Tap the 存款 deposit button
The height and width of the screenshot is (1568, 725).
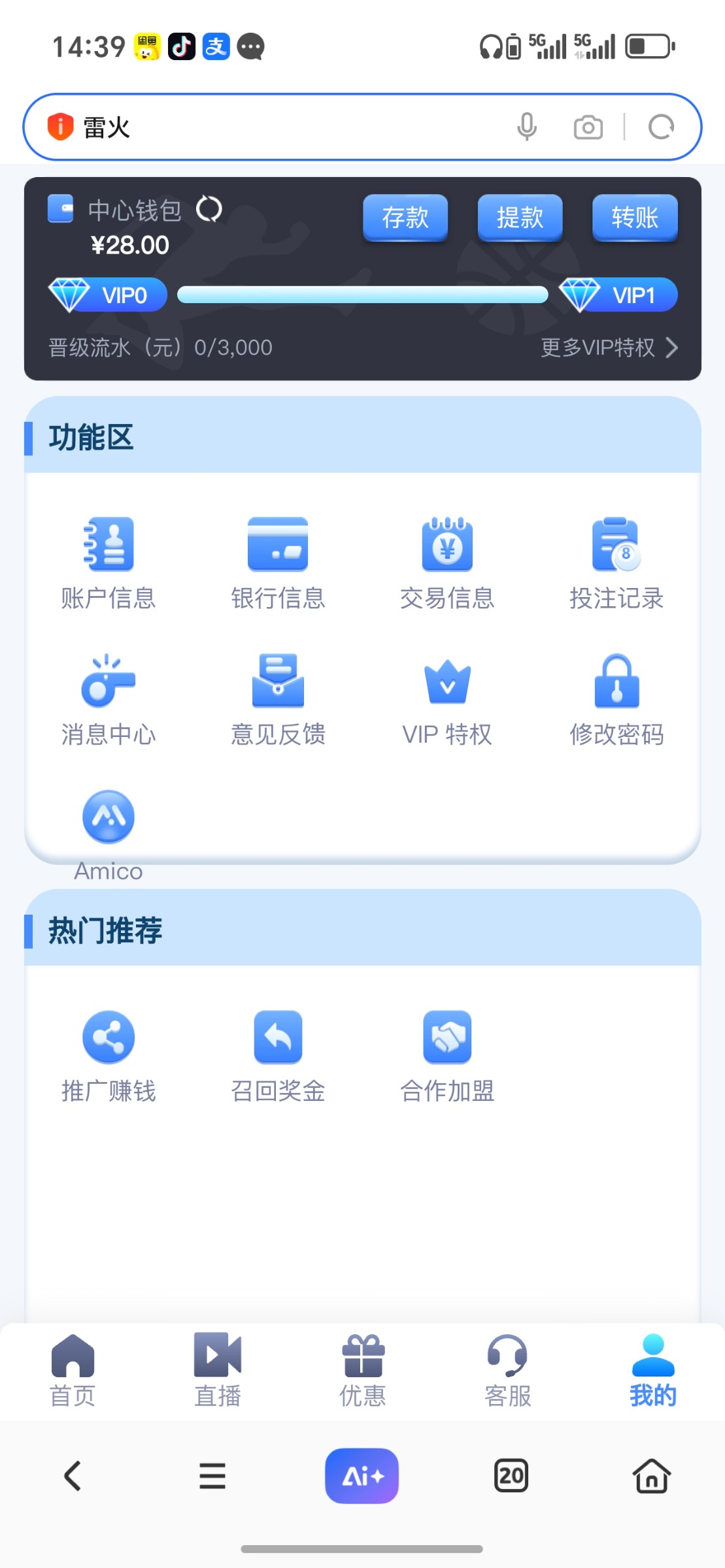(405, 218)
